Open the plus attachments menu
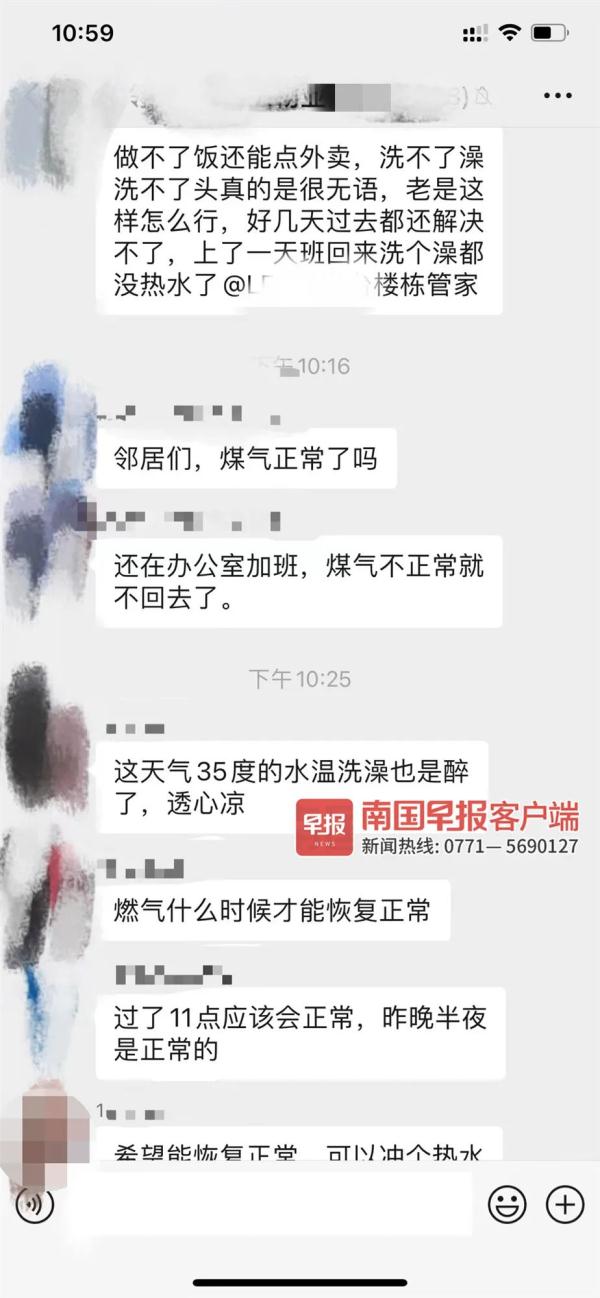The height and width of the screenshot is (1298, 600). click(x=565, y=1204)
